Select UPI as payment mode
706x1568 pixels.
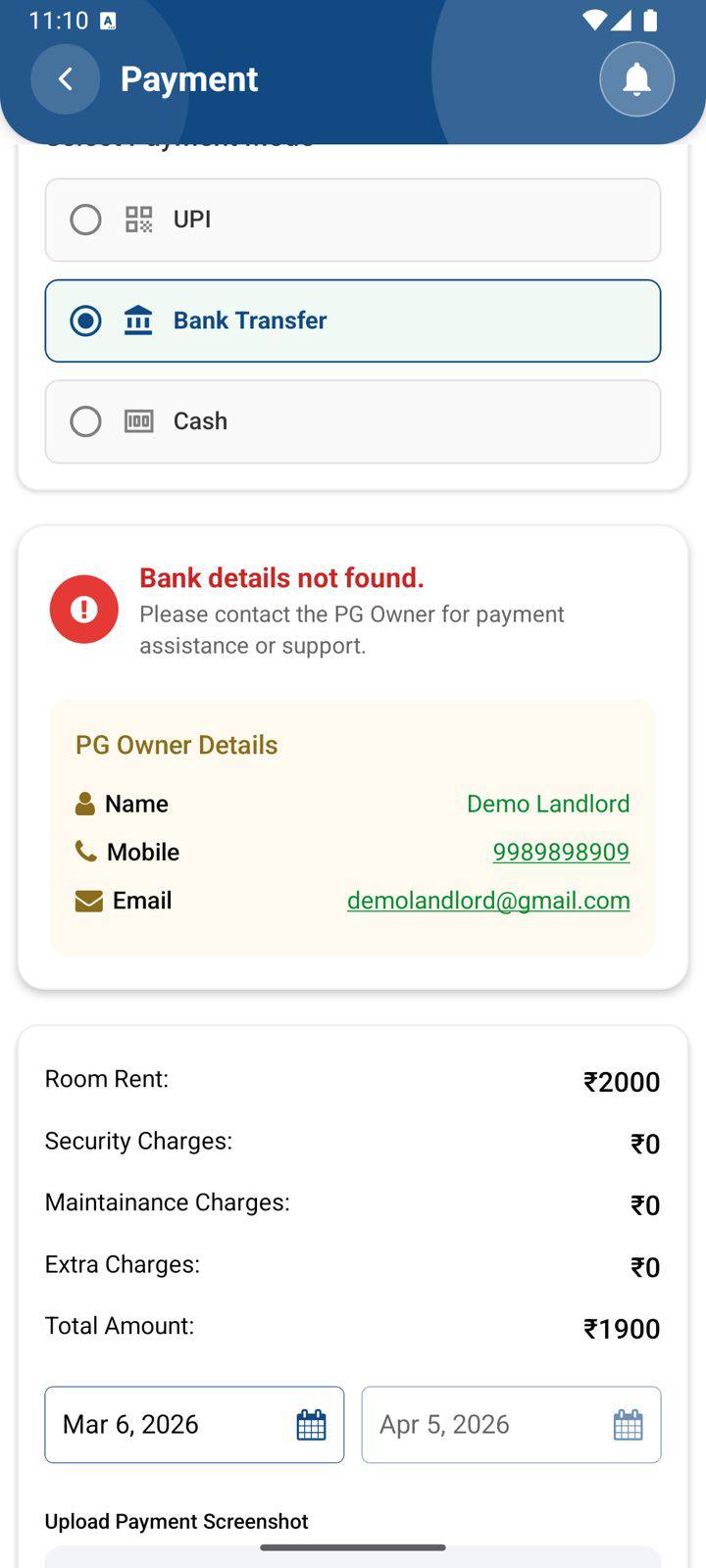pyautogui.click(x=352, y=220)
